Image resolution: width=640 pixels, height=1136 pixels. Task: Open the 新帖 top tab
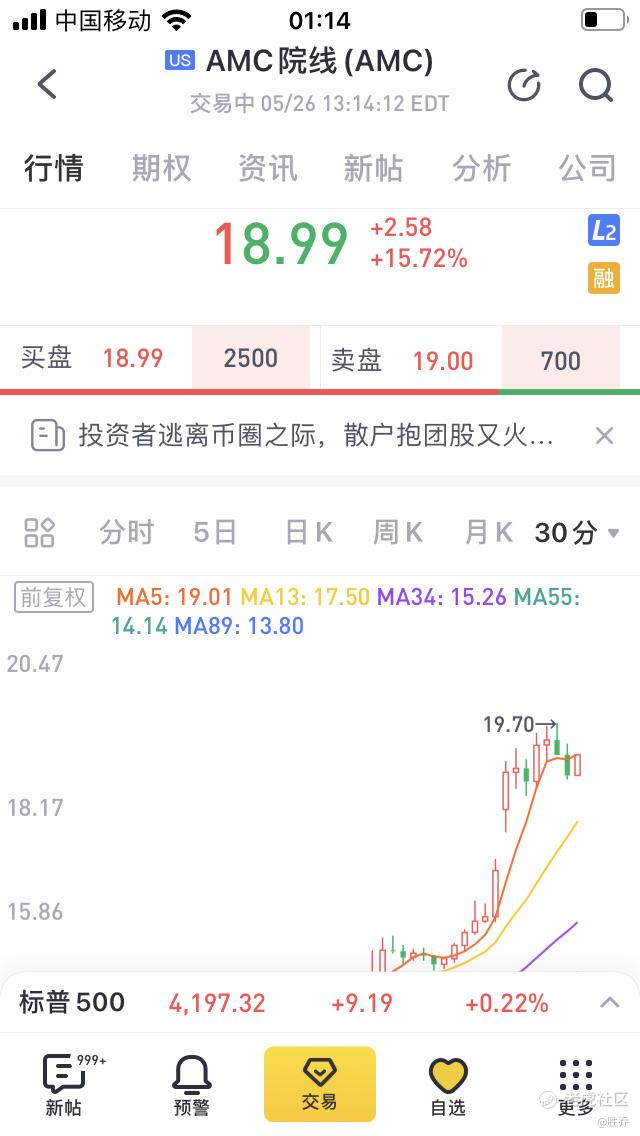[x=373, y=168]
